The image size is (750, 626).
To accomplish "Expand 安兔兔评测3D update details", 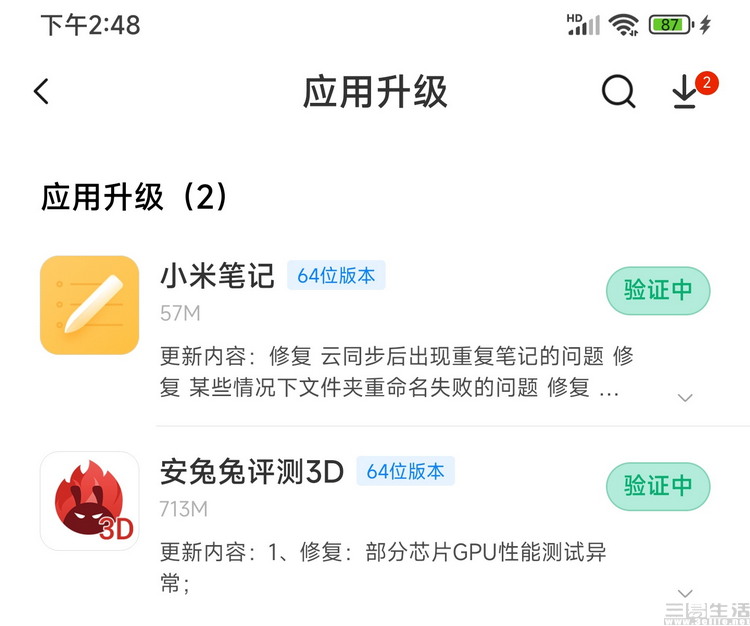I will pos(685,592).
